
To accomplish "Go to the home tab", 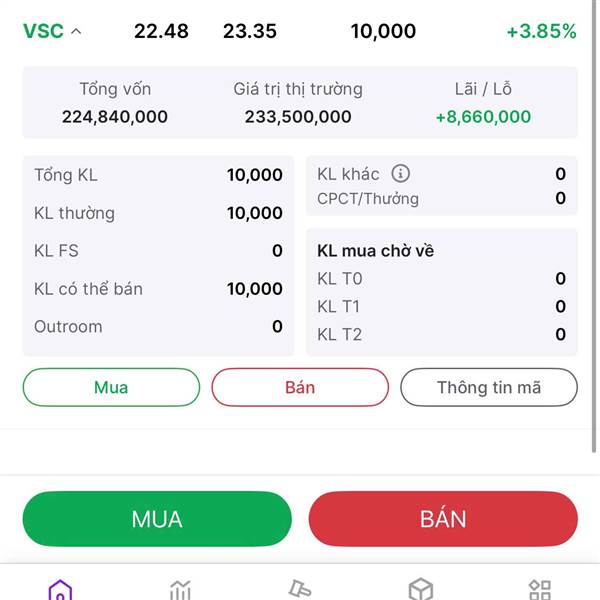I will click(x=60, y=590).
